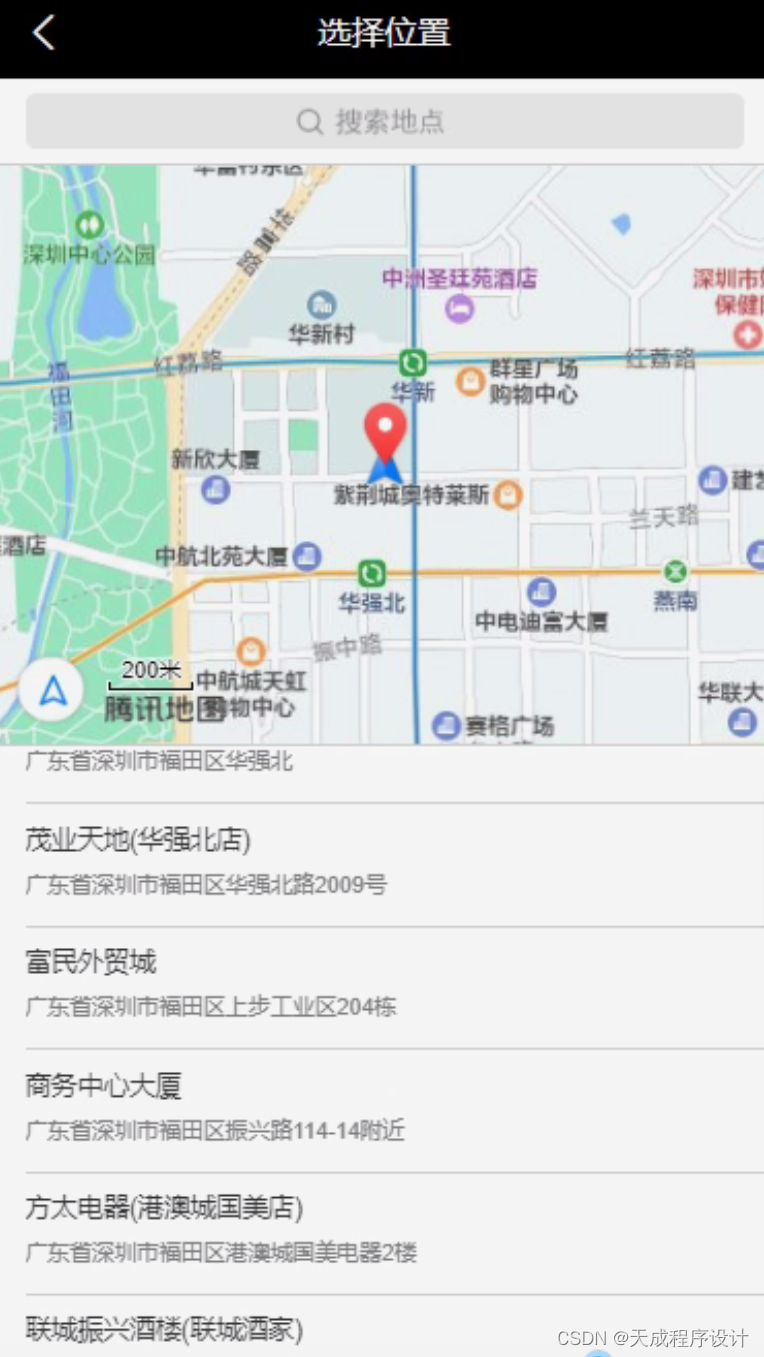Screen dimensions: 764x1357
Task: Select the 华新 metro station icon
Action: tap(412, 361)
